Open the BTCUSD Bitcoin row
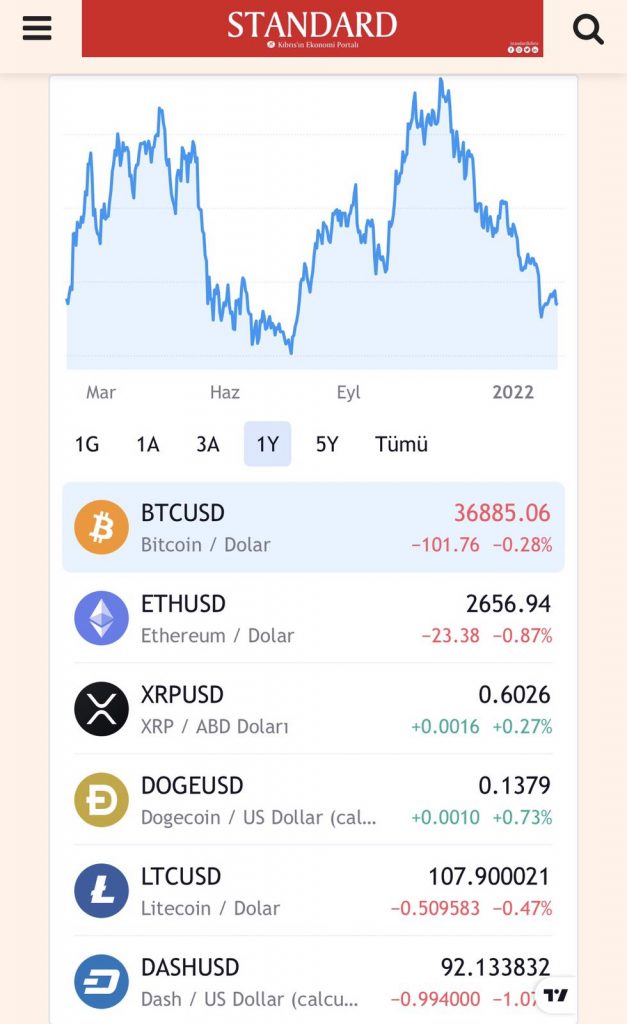627x1024 pixels. click(313, 527)
